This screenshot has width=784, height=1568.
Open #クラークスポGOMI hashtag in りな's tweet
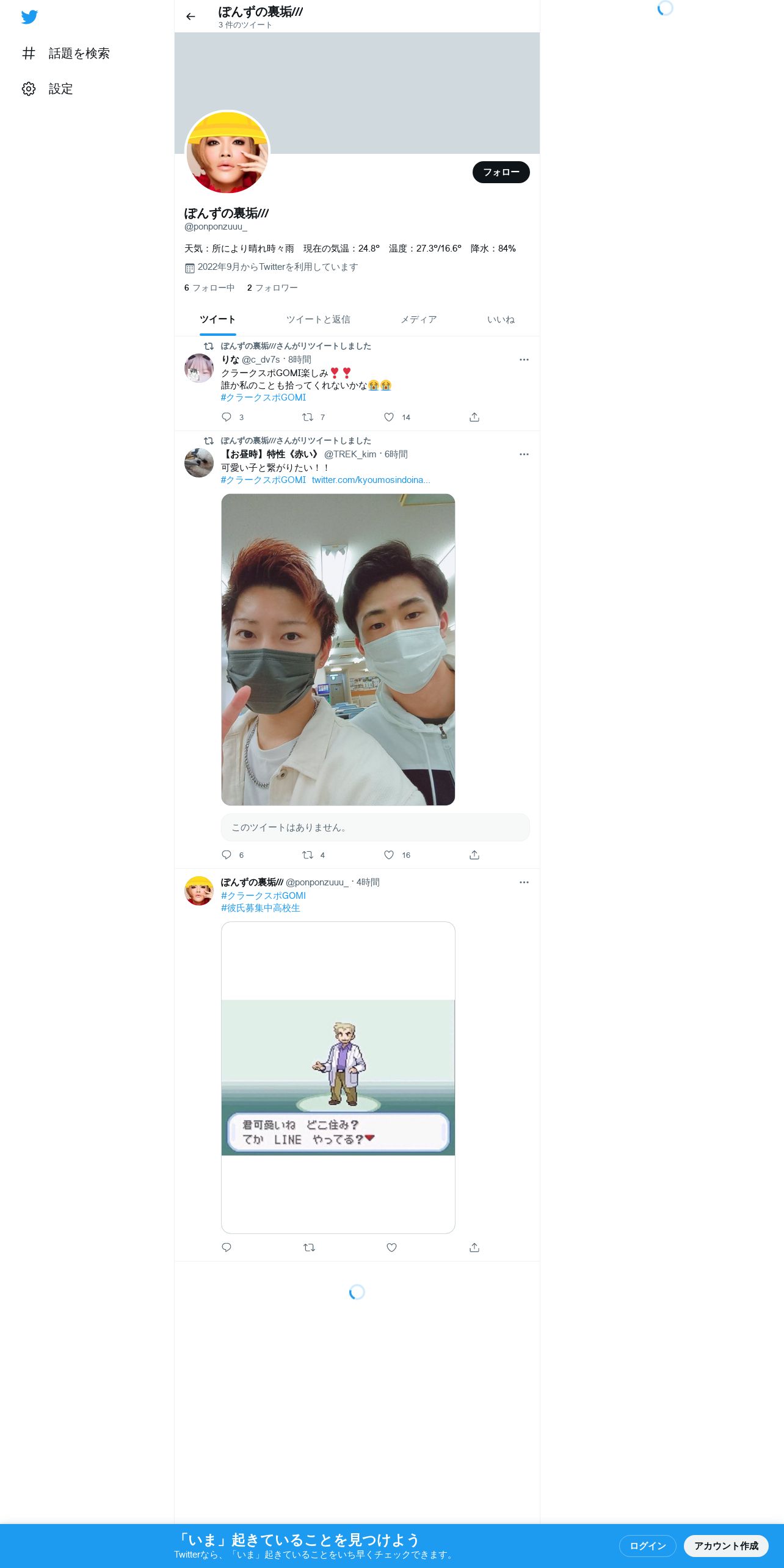click(x=263, y=397)
